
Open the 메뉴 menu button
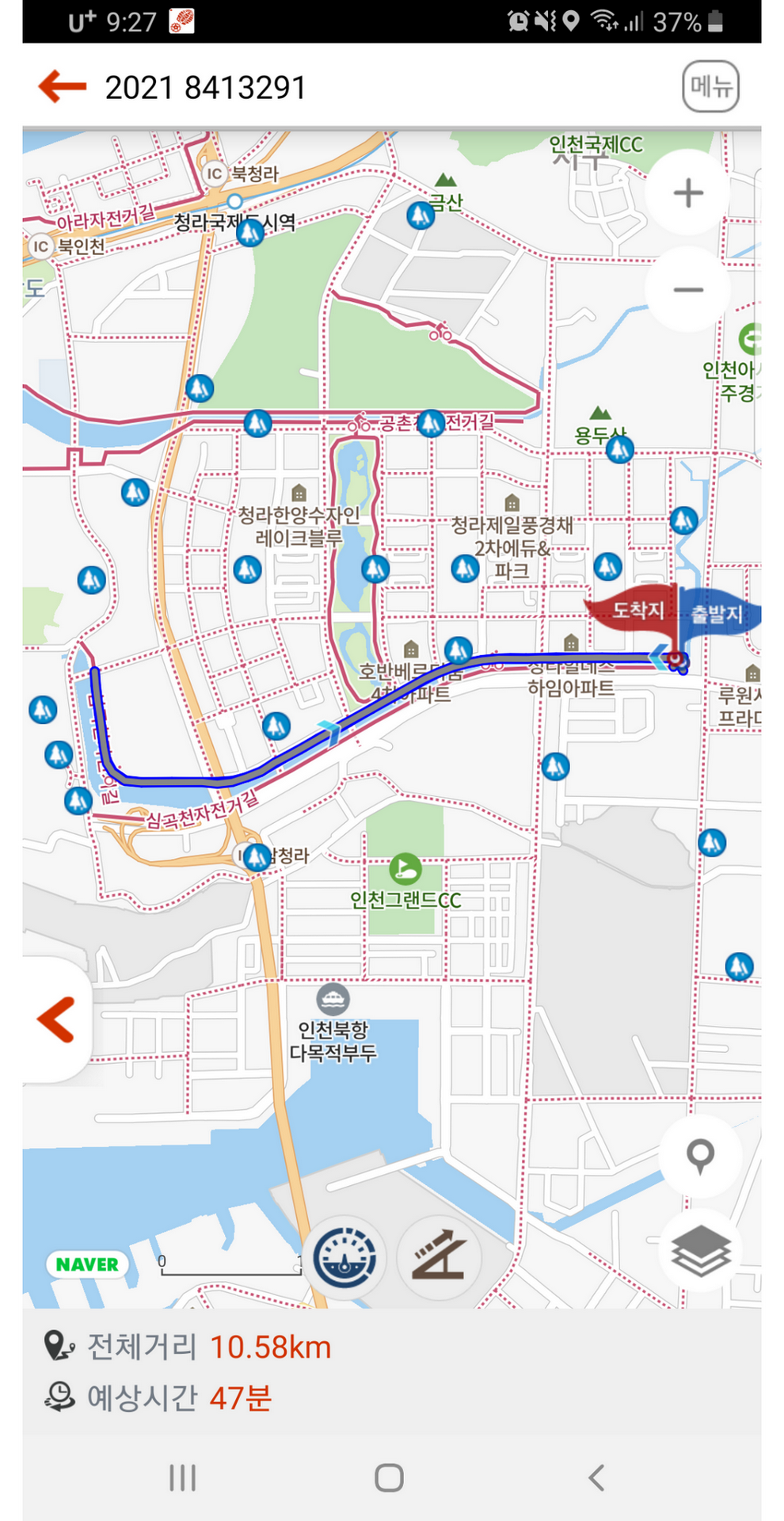[x=710, y=86]
